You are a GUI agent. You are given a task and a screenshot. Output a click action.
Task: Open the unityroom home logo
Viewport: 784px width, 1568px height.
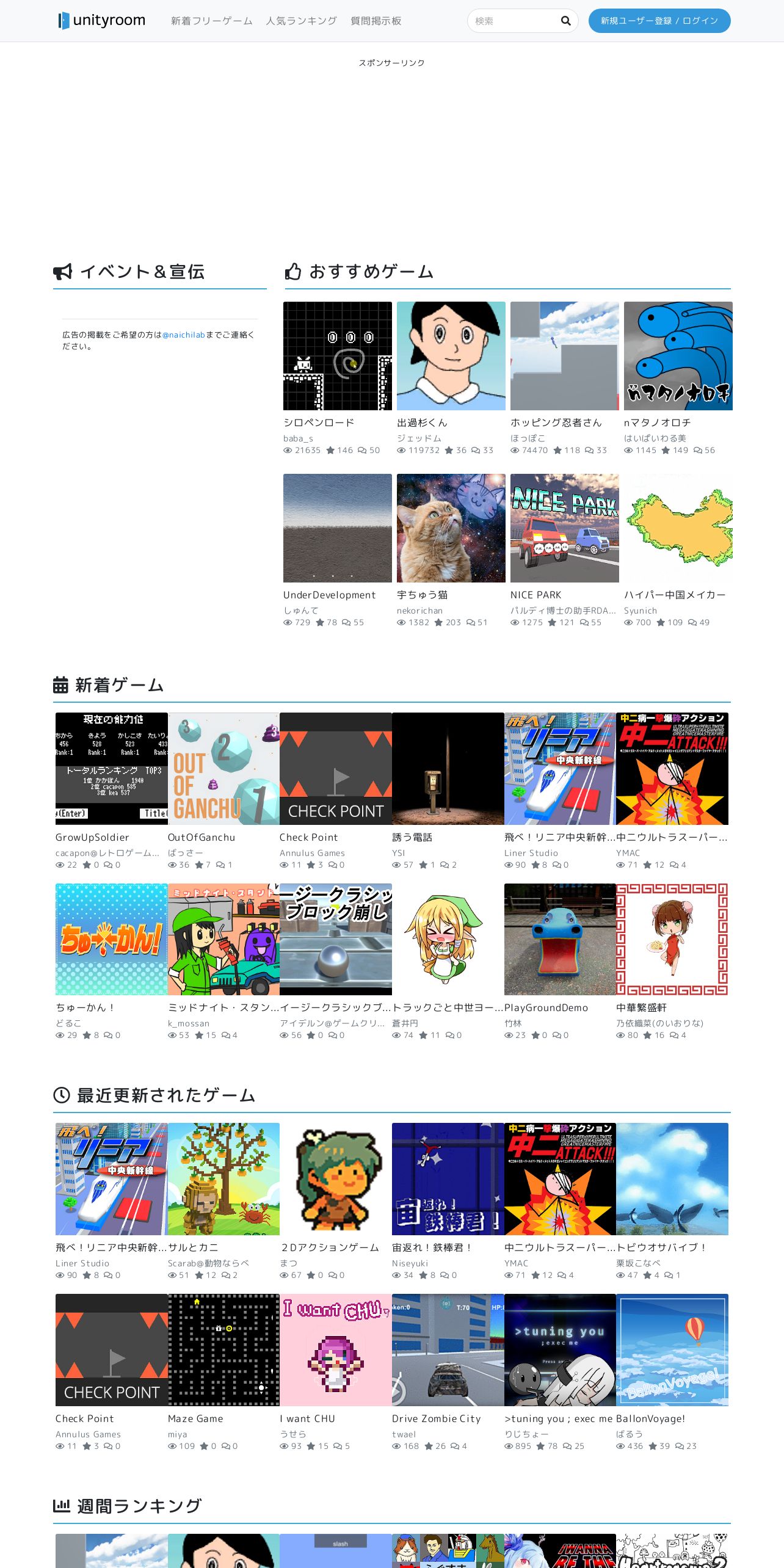[x=102, y=21]
